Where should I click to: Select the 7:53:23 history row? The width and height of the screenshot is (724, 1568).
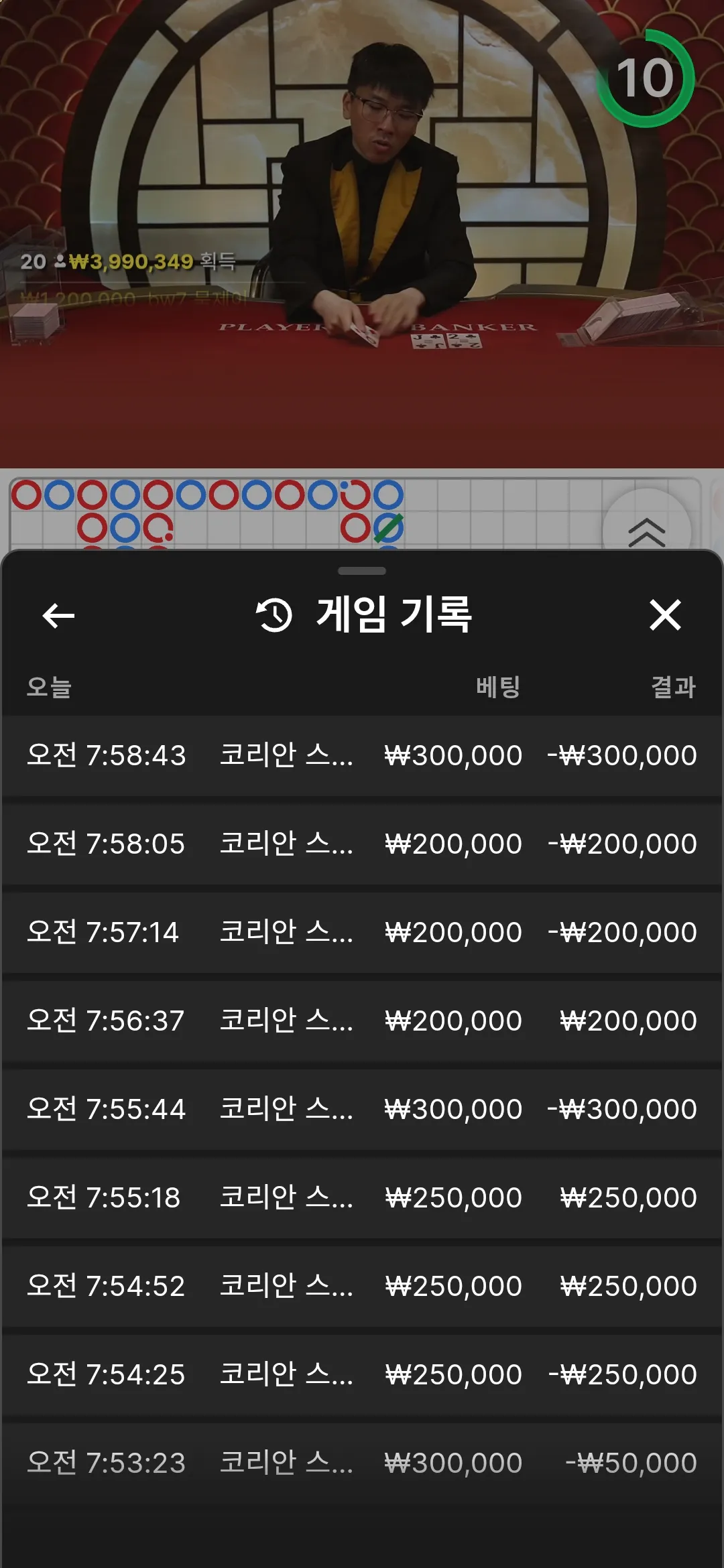pos(362,1463)
